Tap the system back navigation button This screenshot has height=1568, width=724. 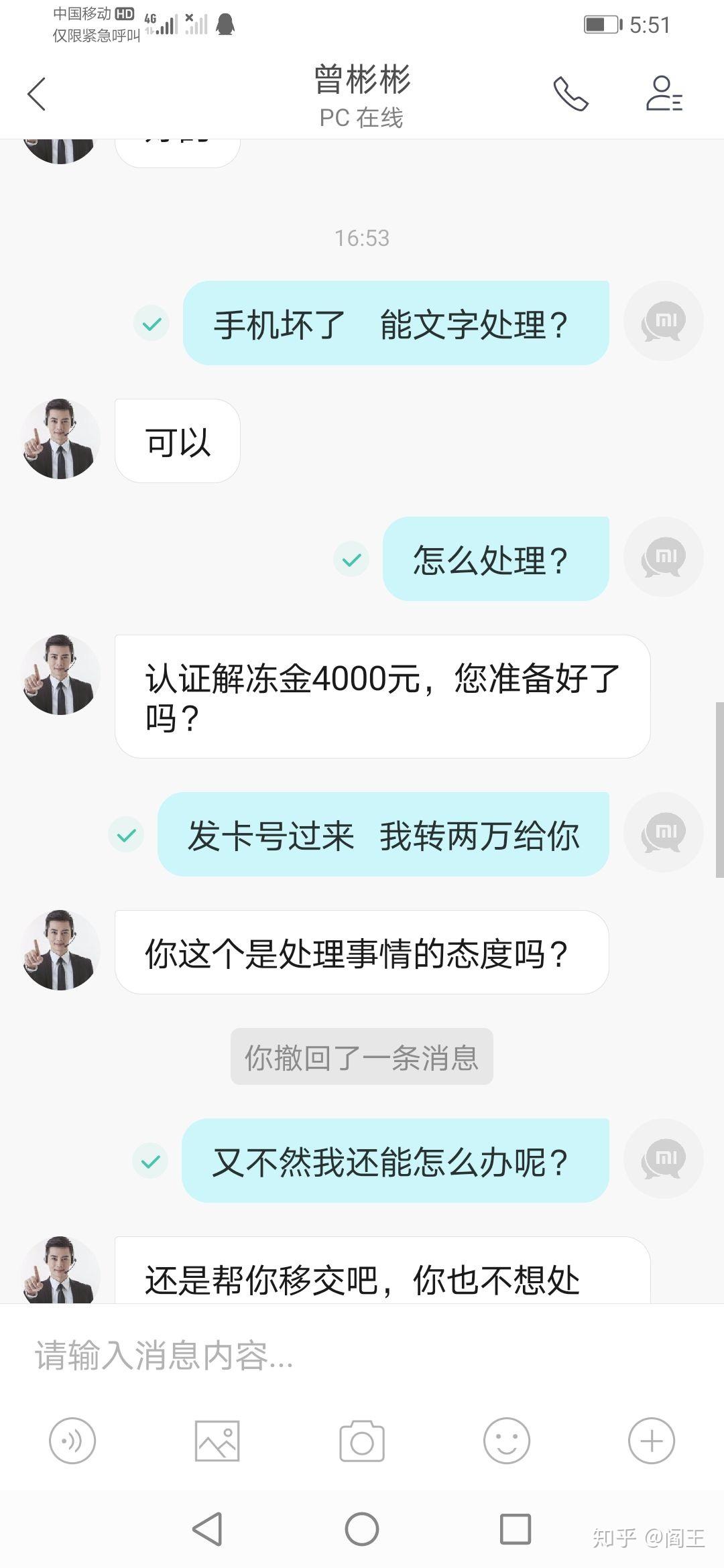207,1529
